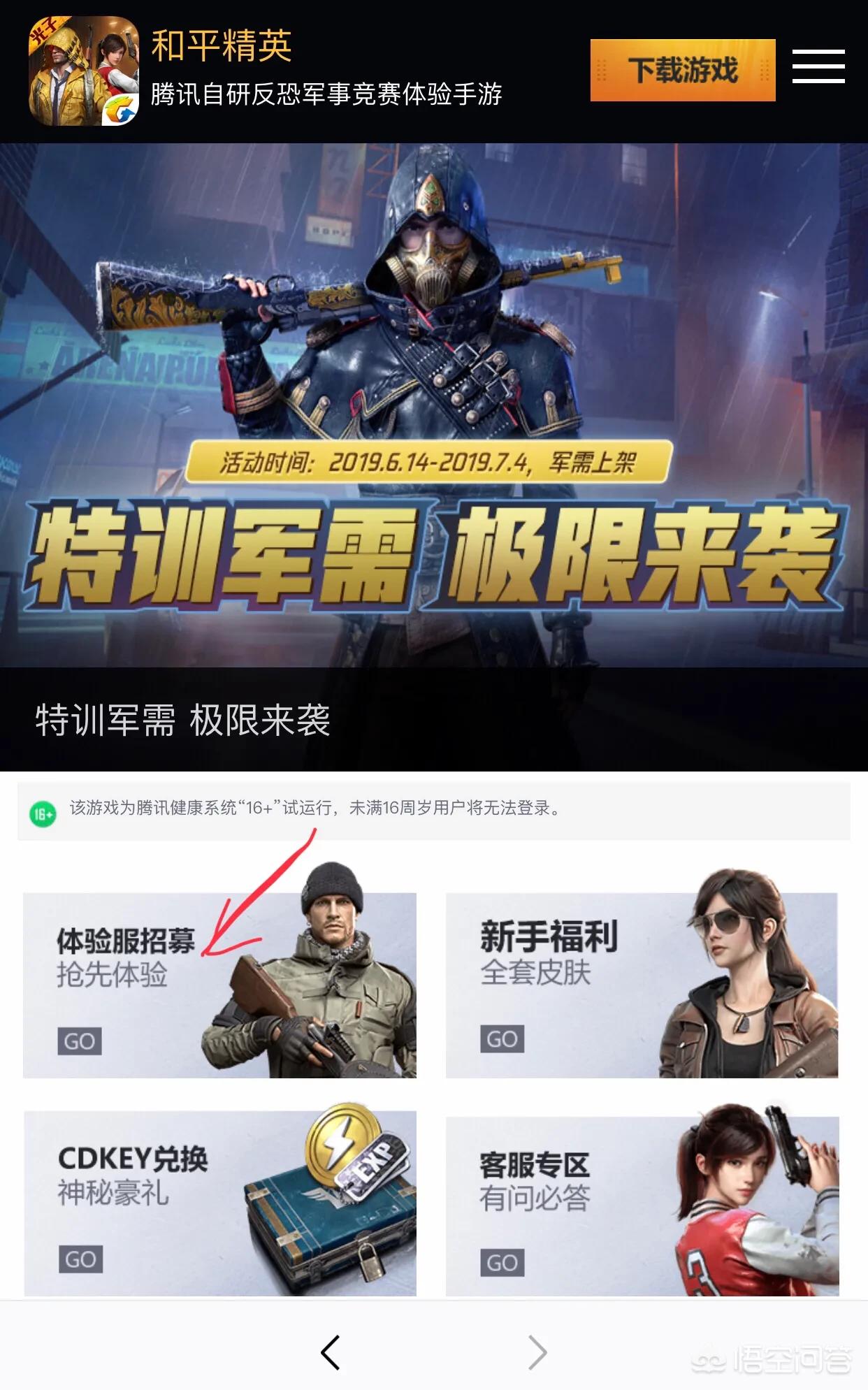The height and width of the screenshot is (1390, 868).
Task: Tap the 下载游戏 download button
Action: click(683, 70)
